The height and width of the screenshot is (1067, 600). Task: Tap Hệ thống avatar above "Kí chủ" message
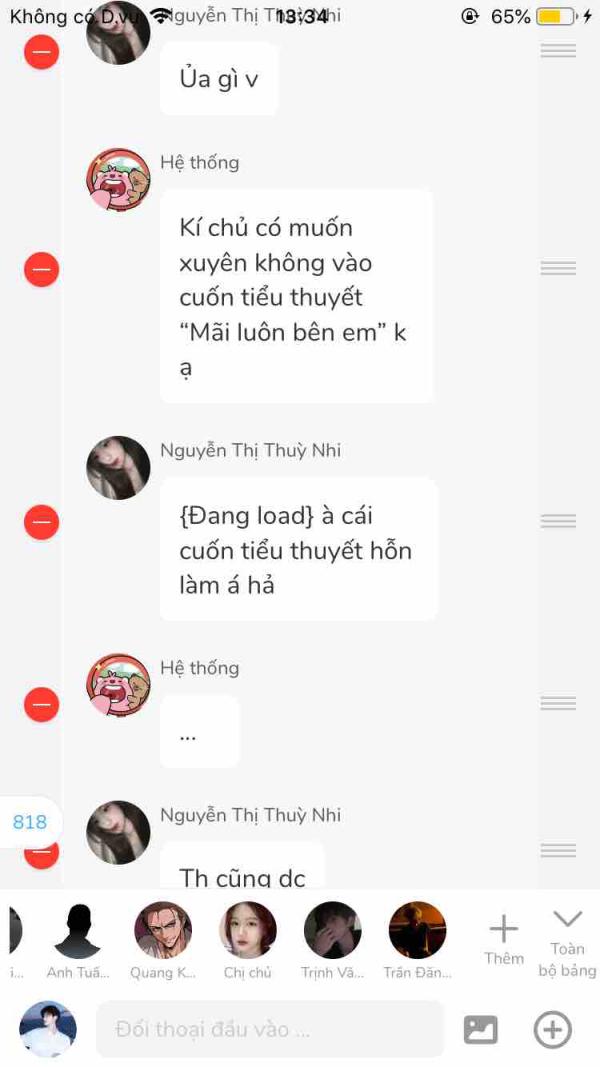coord(118,180)
